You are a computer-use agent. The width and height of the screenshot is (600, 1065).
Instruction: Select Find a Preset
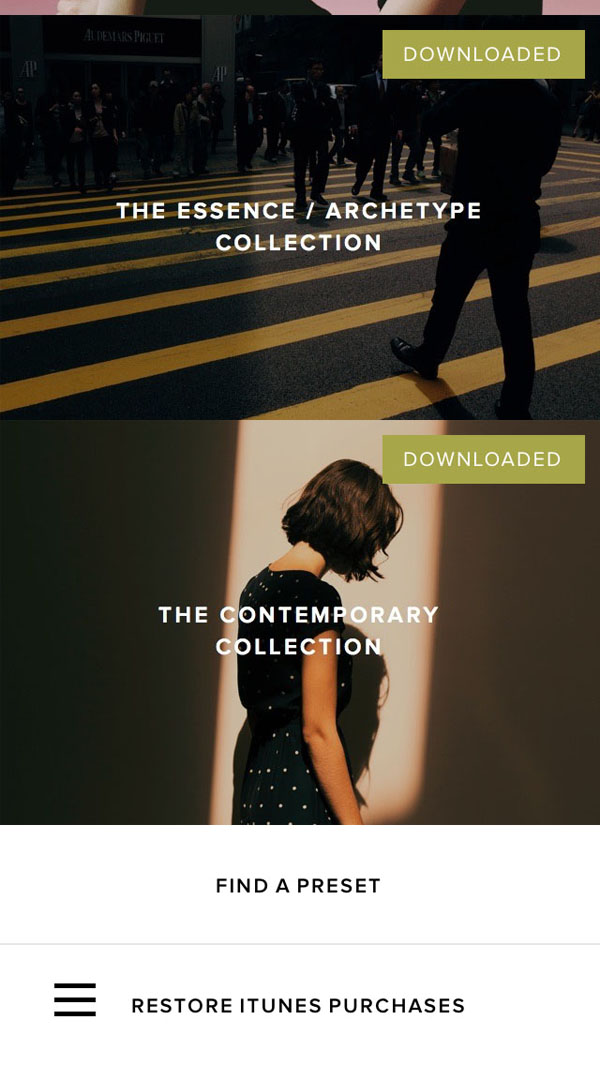pos(300,885)
